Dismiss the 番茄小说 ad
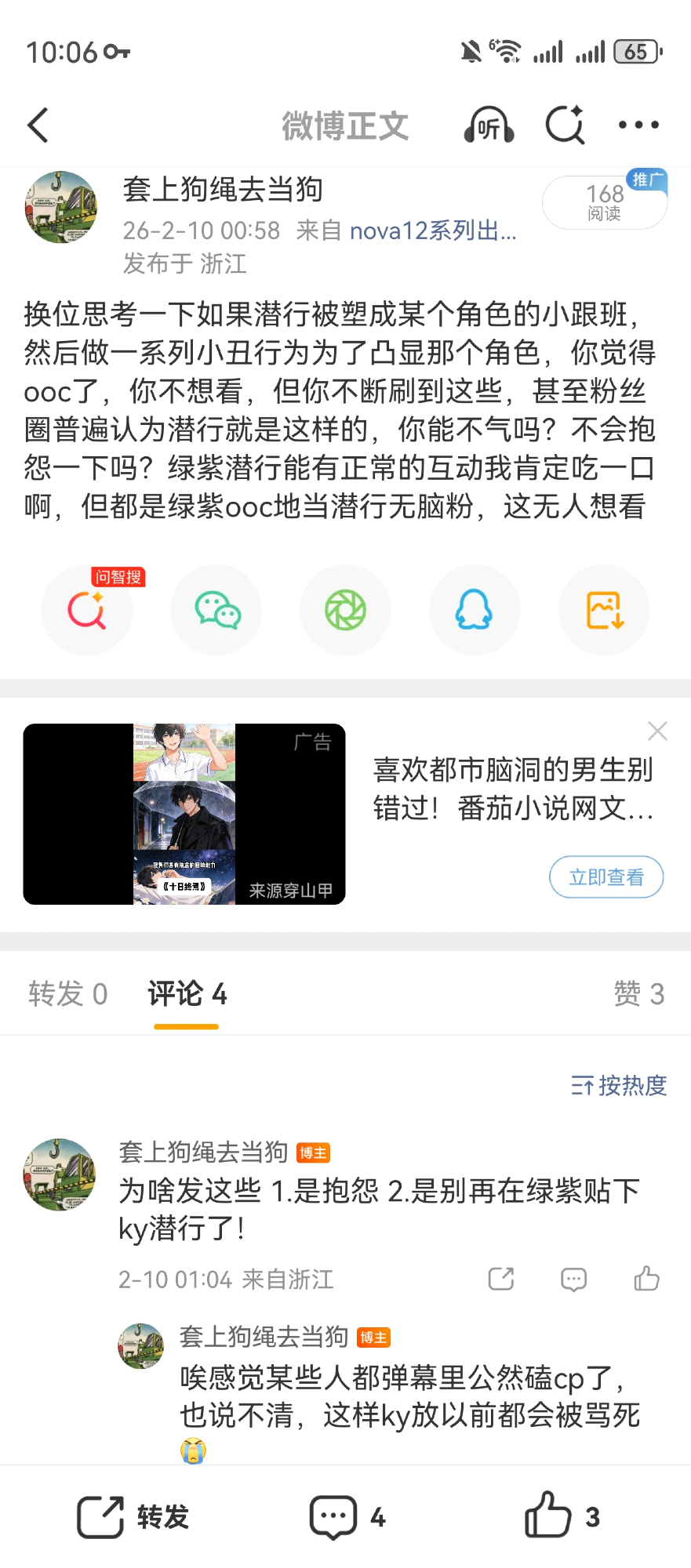 tap(657, 731)
